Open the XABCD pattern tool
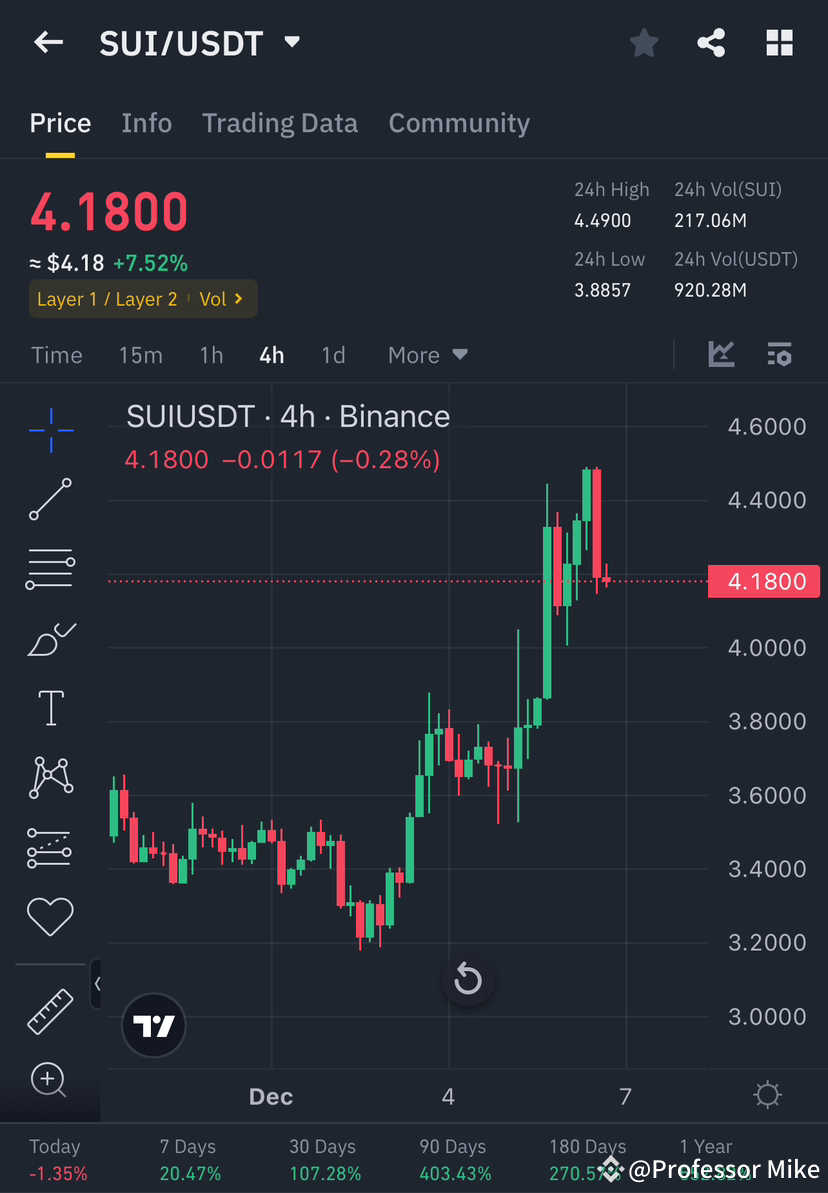Image resolution: width=828 pixels, height=1193 pixels. [50, 776]
